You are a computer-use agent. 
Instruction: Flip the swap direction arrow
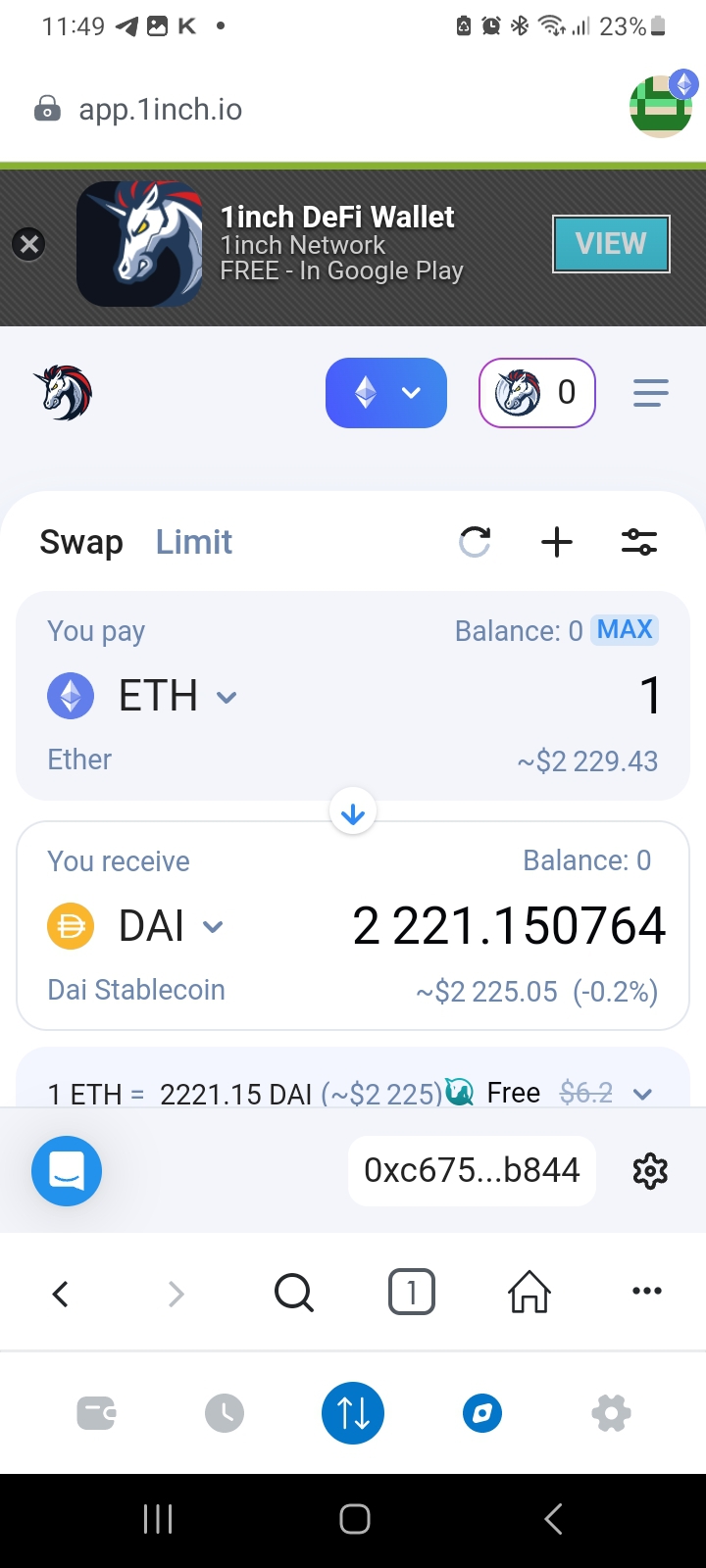pos(353,813)
